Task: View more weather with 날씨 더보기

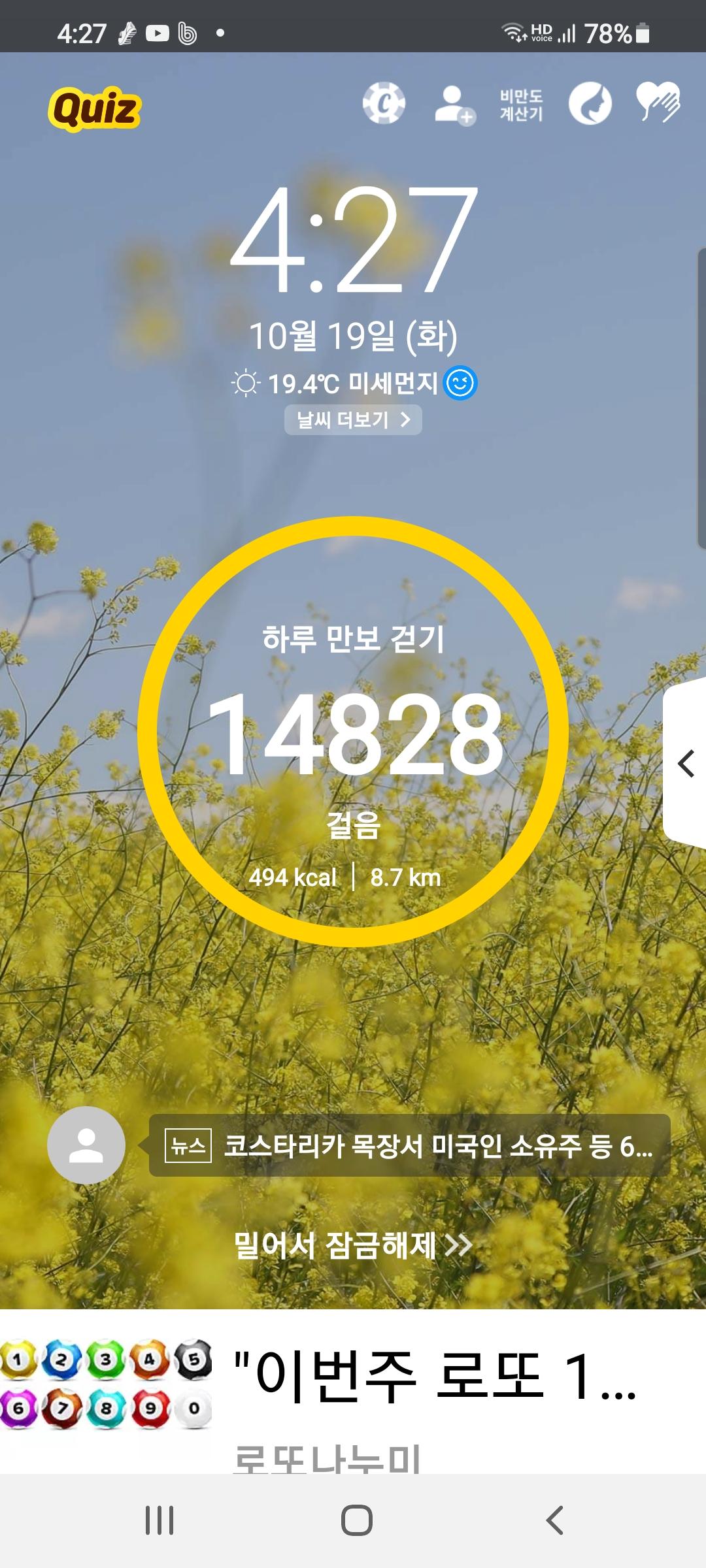Action: coord(353,419)
